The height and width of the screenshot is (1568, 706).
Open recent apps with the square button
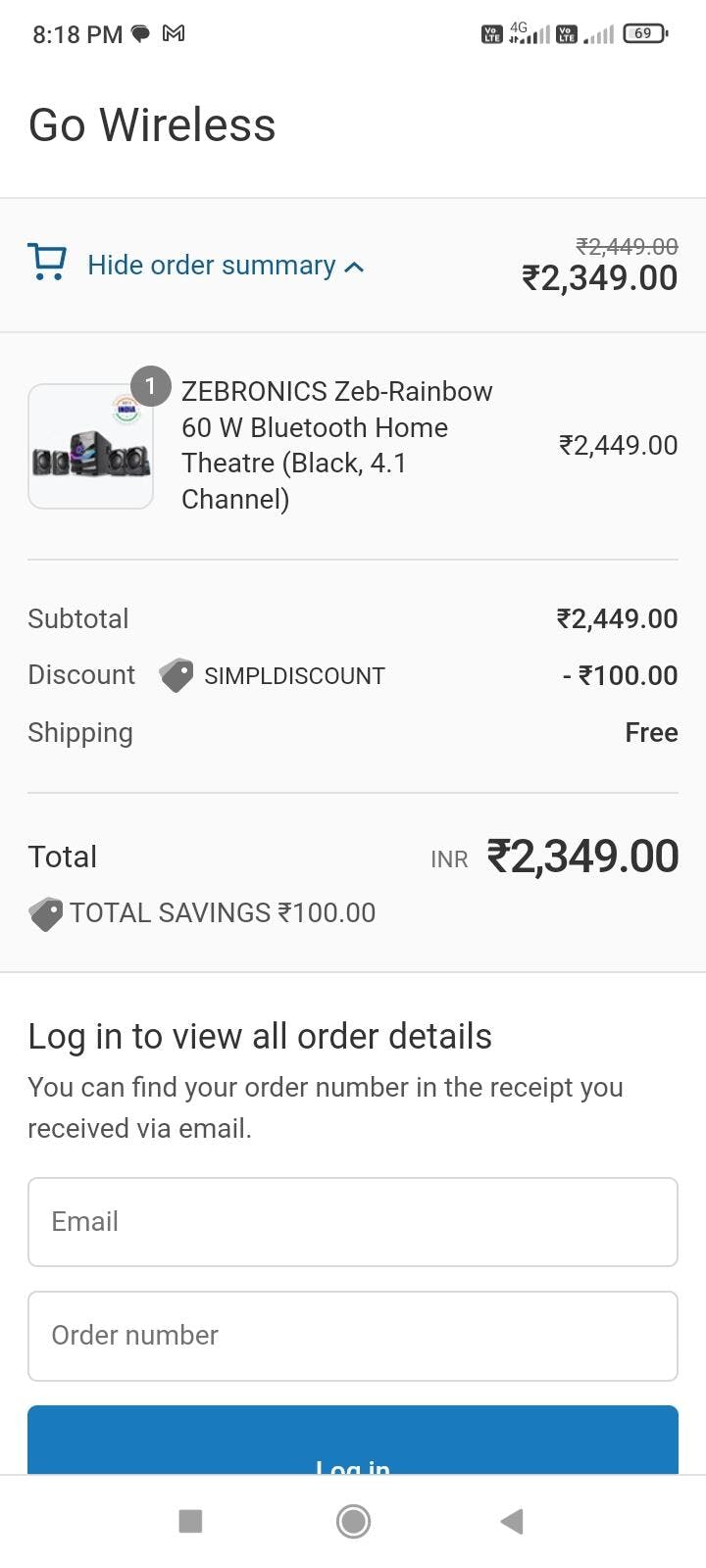[x=190, y=1521]
